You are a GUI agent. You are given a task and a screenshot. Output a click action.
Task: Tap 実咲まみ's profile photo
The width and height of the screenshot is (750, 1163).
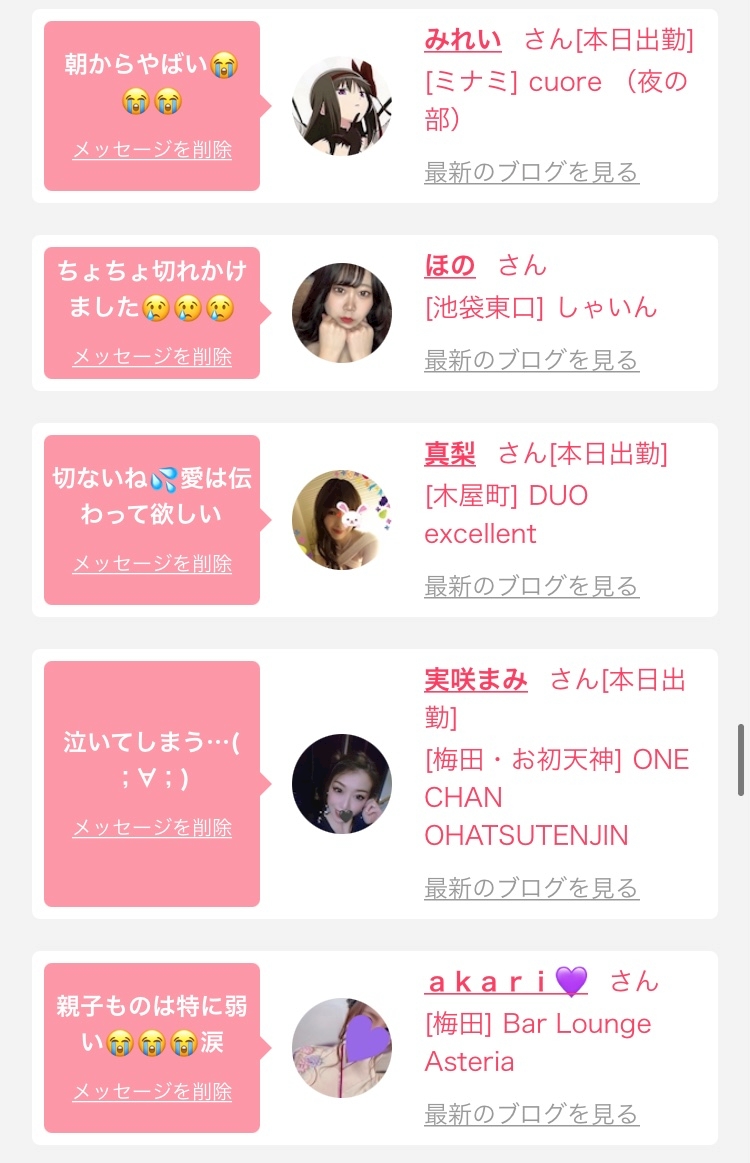342,784
